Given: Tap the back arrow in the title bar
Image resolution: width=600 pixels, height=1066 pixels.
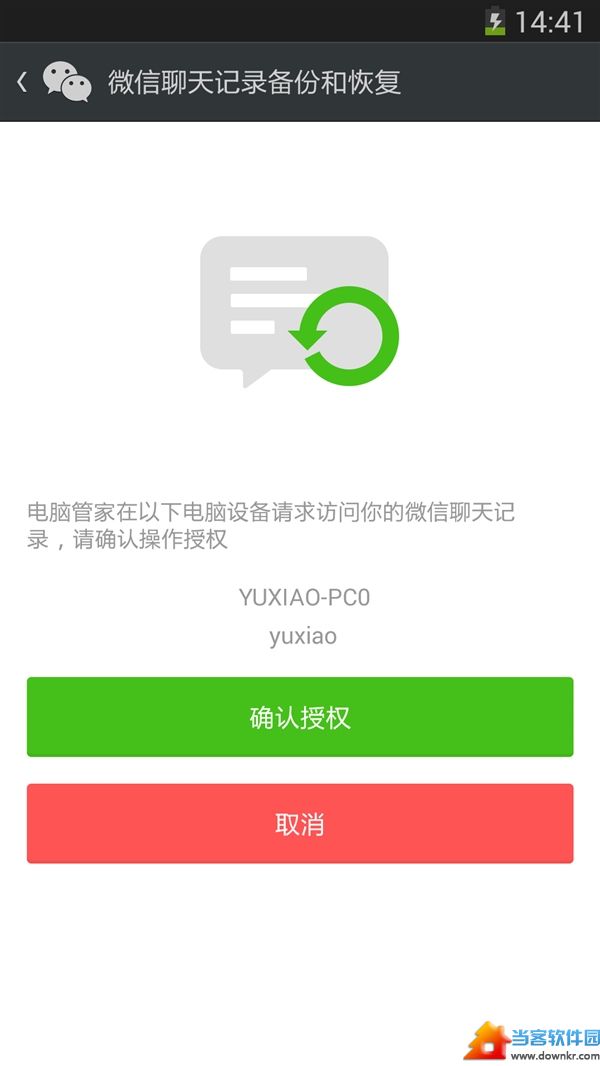Looking at the screenshot, I should pos(22,81).
